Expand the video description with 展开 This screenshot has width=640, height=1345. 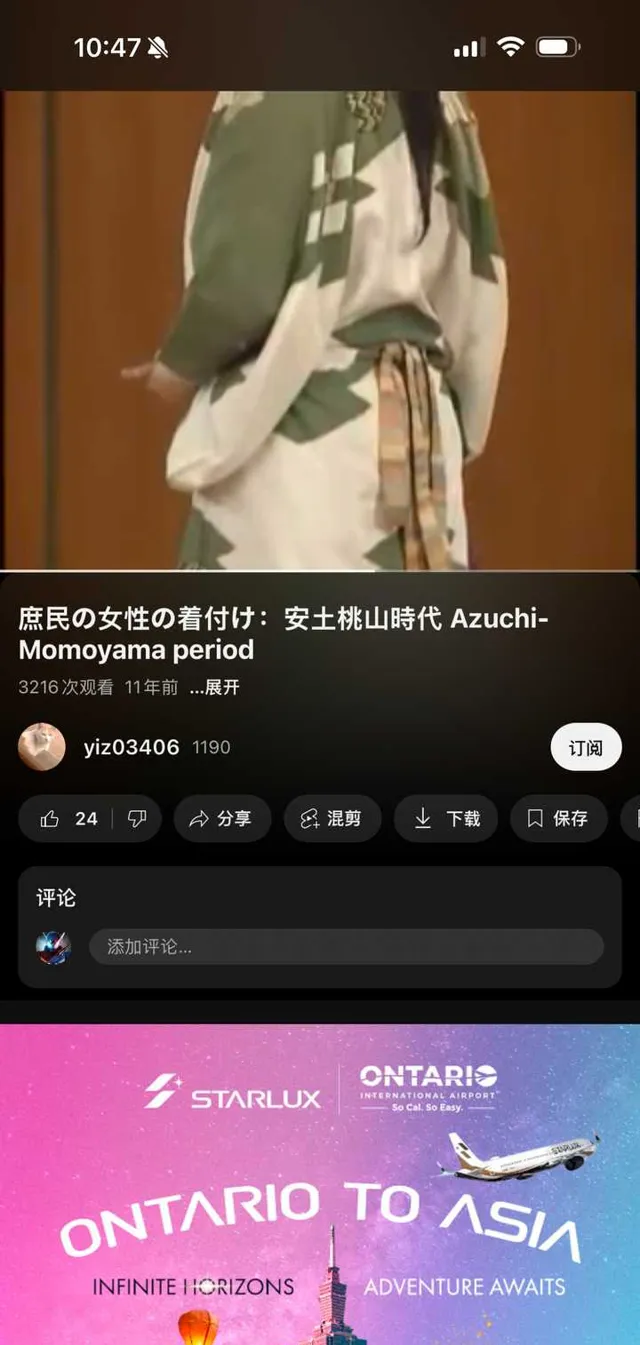(x=215, y=687)
